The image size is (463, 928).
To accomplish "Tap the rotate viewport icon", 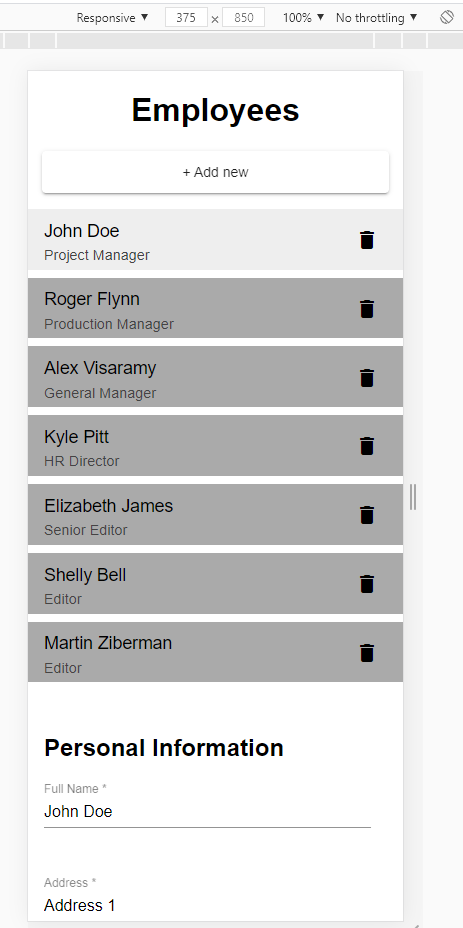I will pos(447,17).
